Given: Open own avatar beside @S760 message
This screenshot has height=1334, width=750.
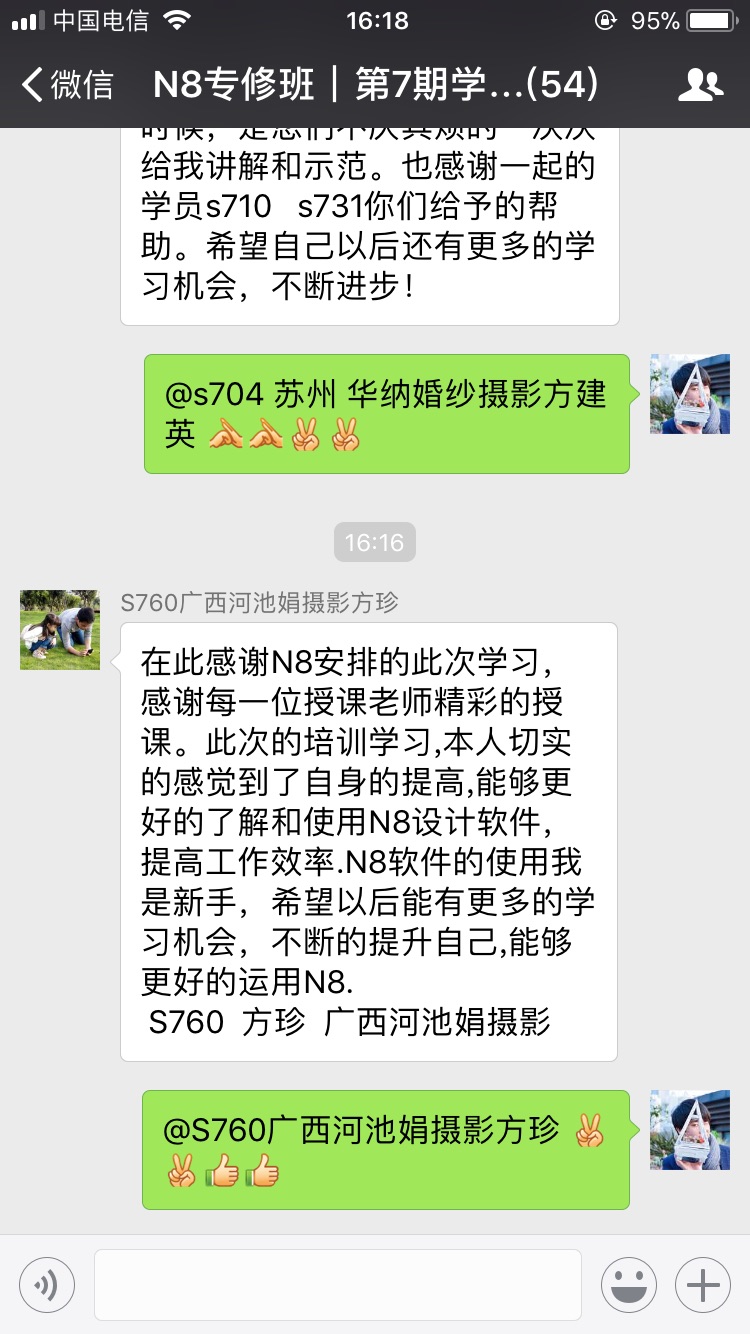Looking at the screenshot, I should click(689, 1130).
